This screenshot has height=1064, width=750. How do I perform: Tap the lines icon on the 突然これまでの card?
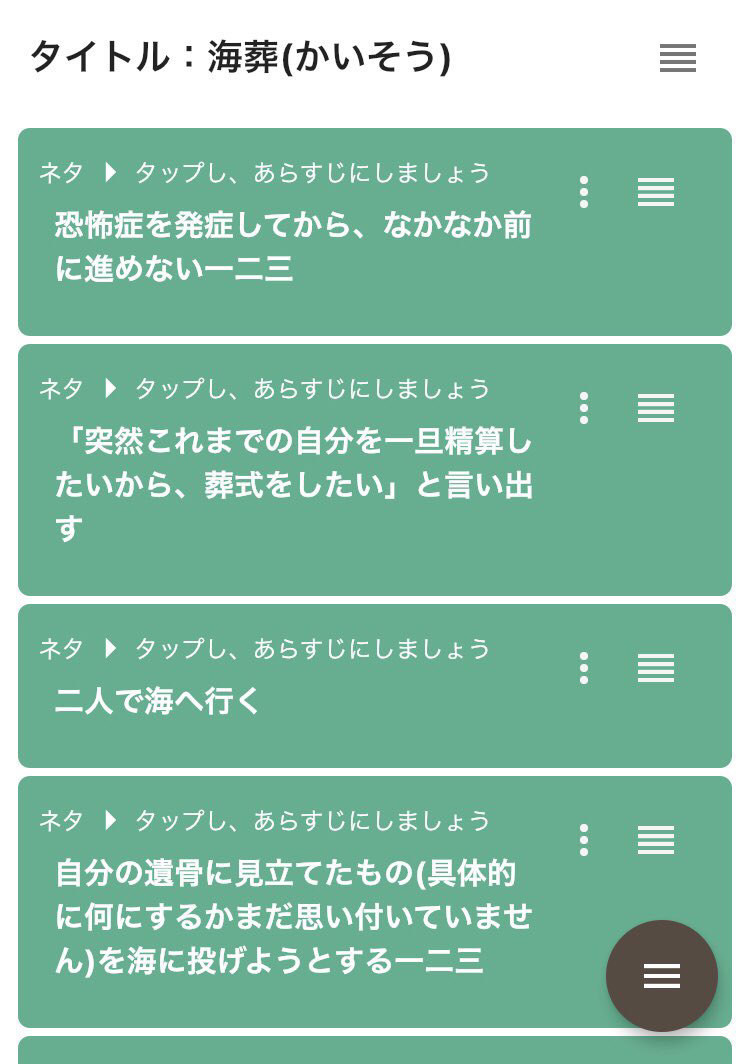point(656,408)
